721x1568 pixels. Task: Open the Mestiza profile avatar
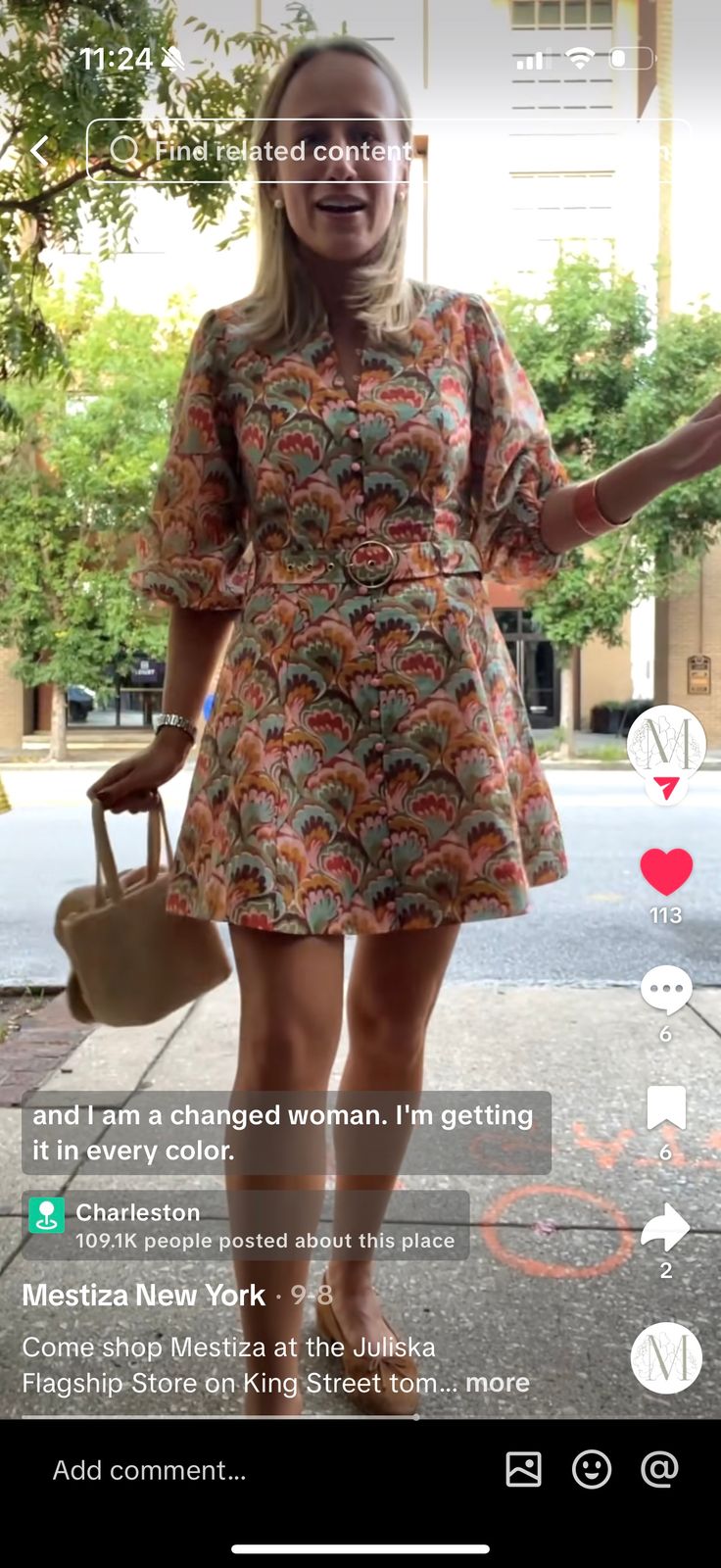pyautogui.click(x=666, y=743)
